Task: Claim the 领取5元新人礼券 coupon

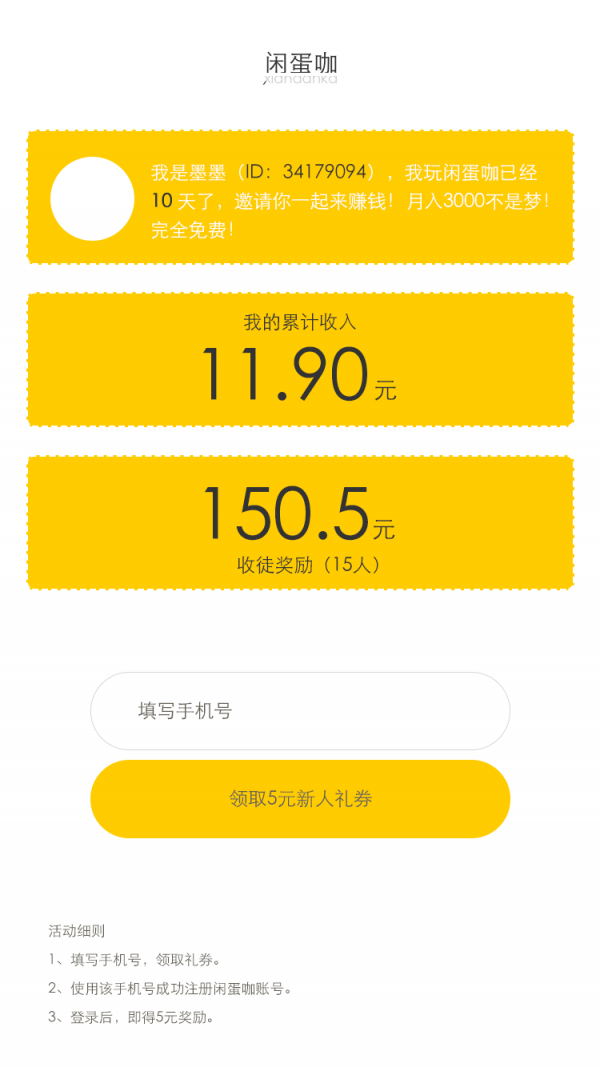Action: coord(300,799)
